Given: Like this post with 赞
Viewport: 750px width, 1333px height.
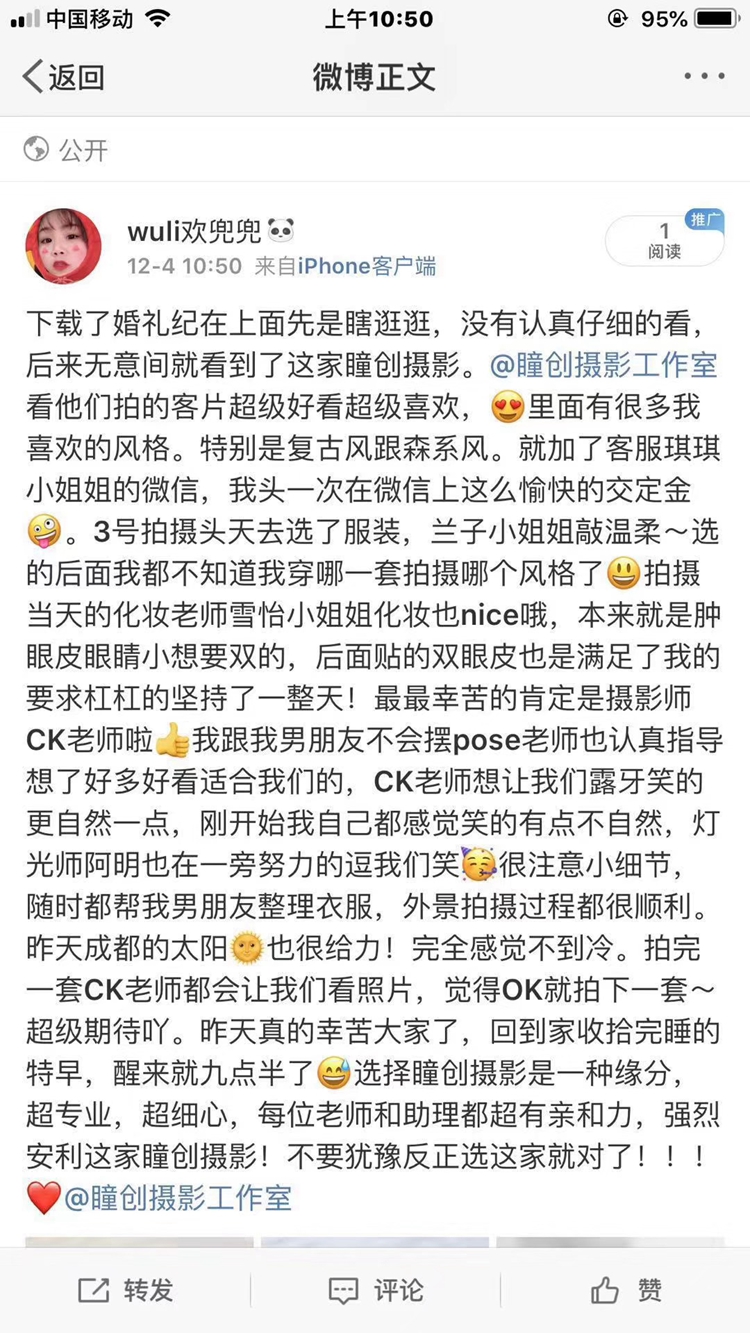Looking at the screenshot, I should 625,1290.
